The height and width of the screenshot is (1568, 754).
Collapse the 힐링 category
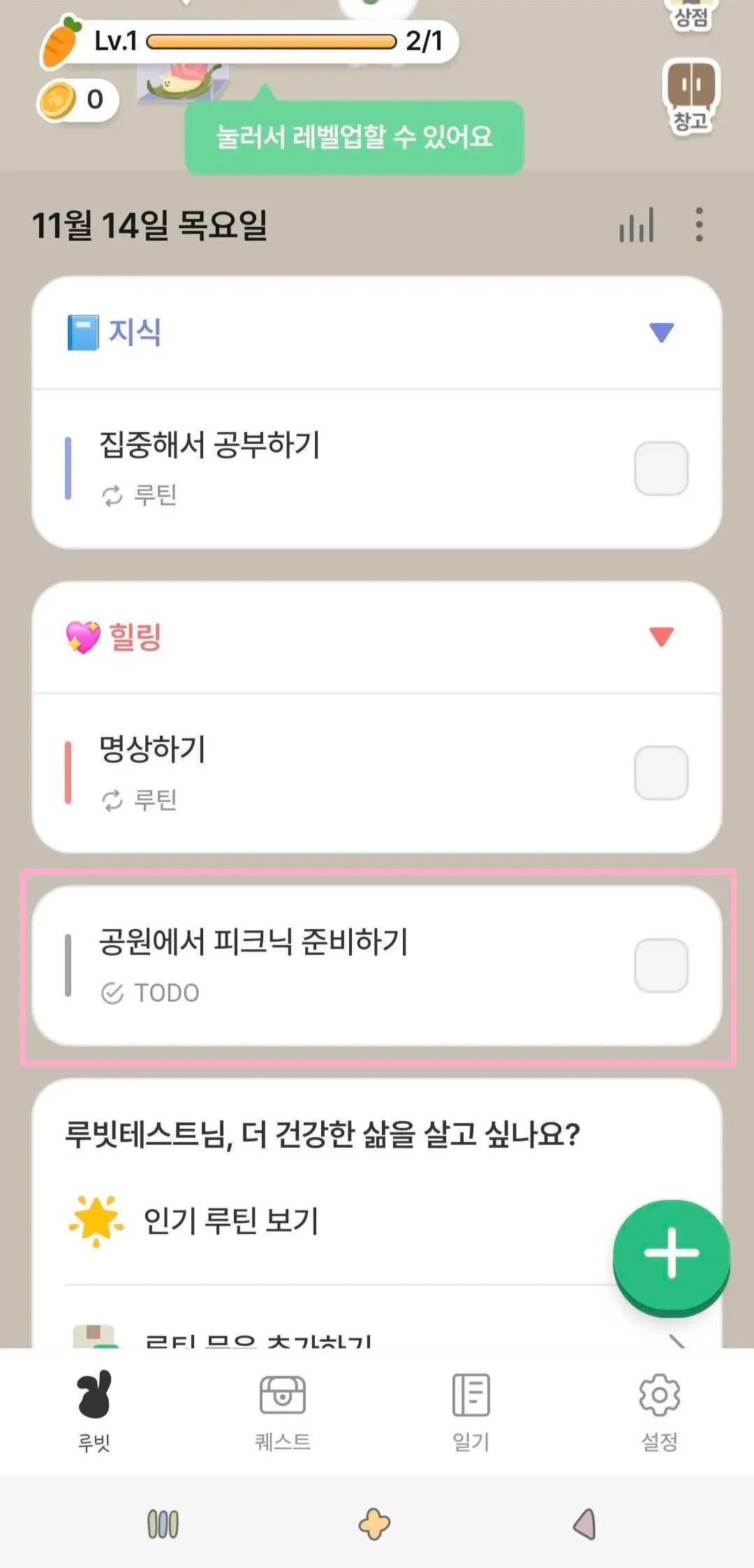tap(660, 636)
